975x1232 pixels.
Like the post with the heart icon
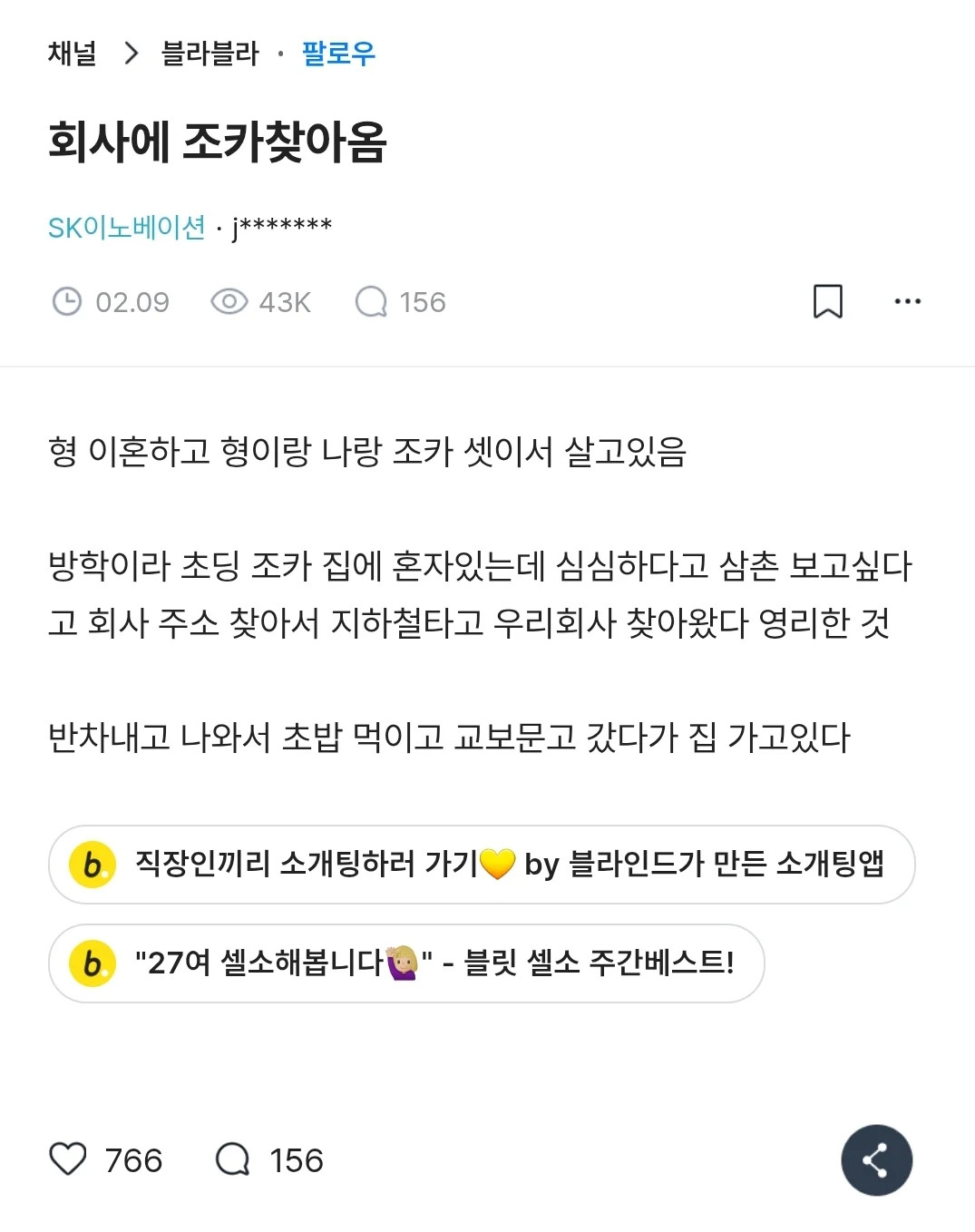(68, 1159)
